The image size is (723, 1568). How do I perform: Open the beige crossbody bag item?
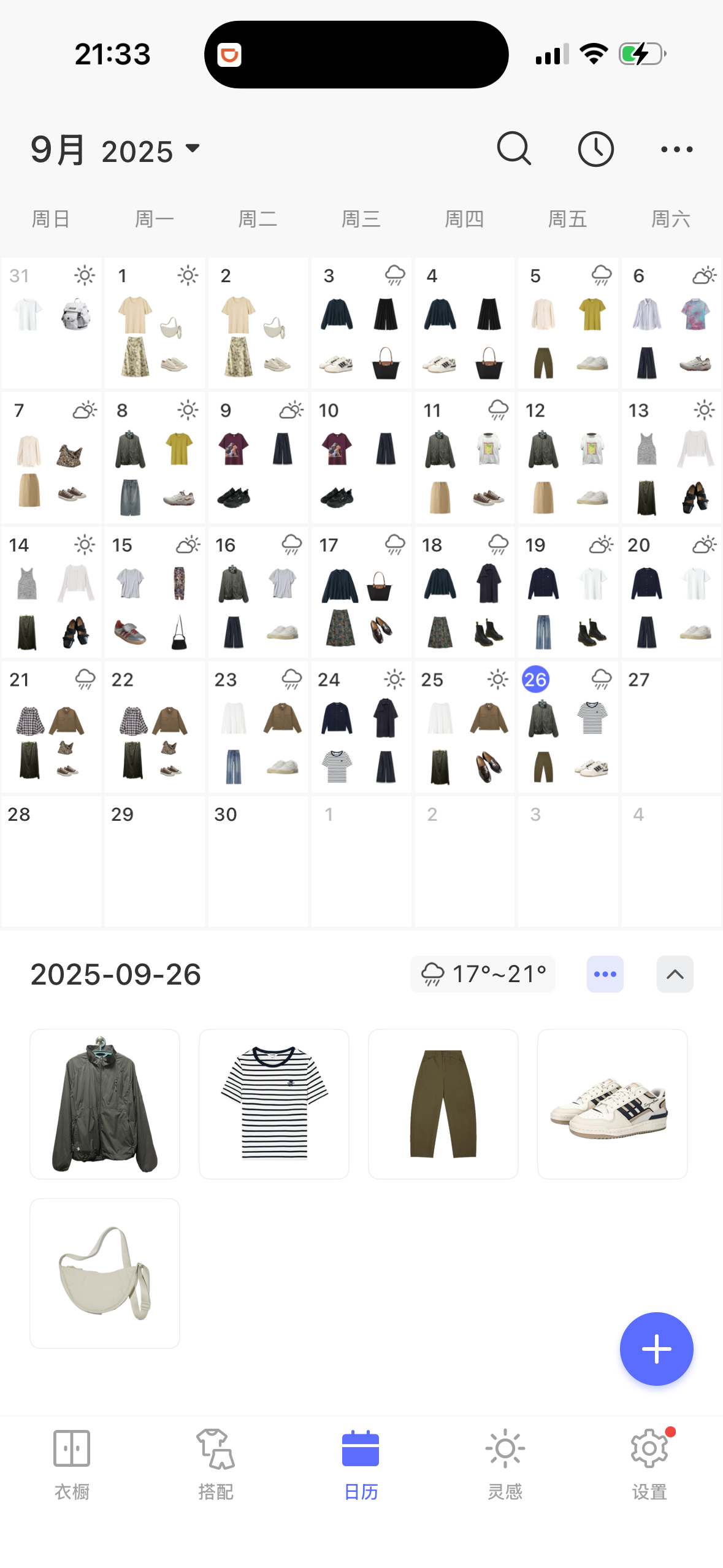[105, 1274]
